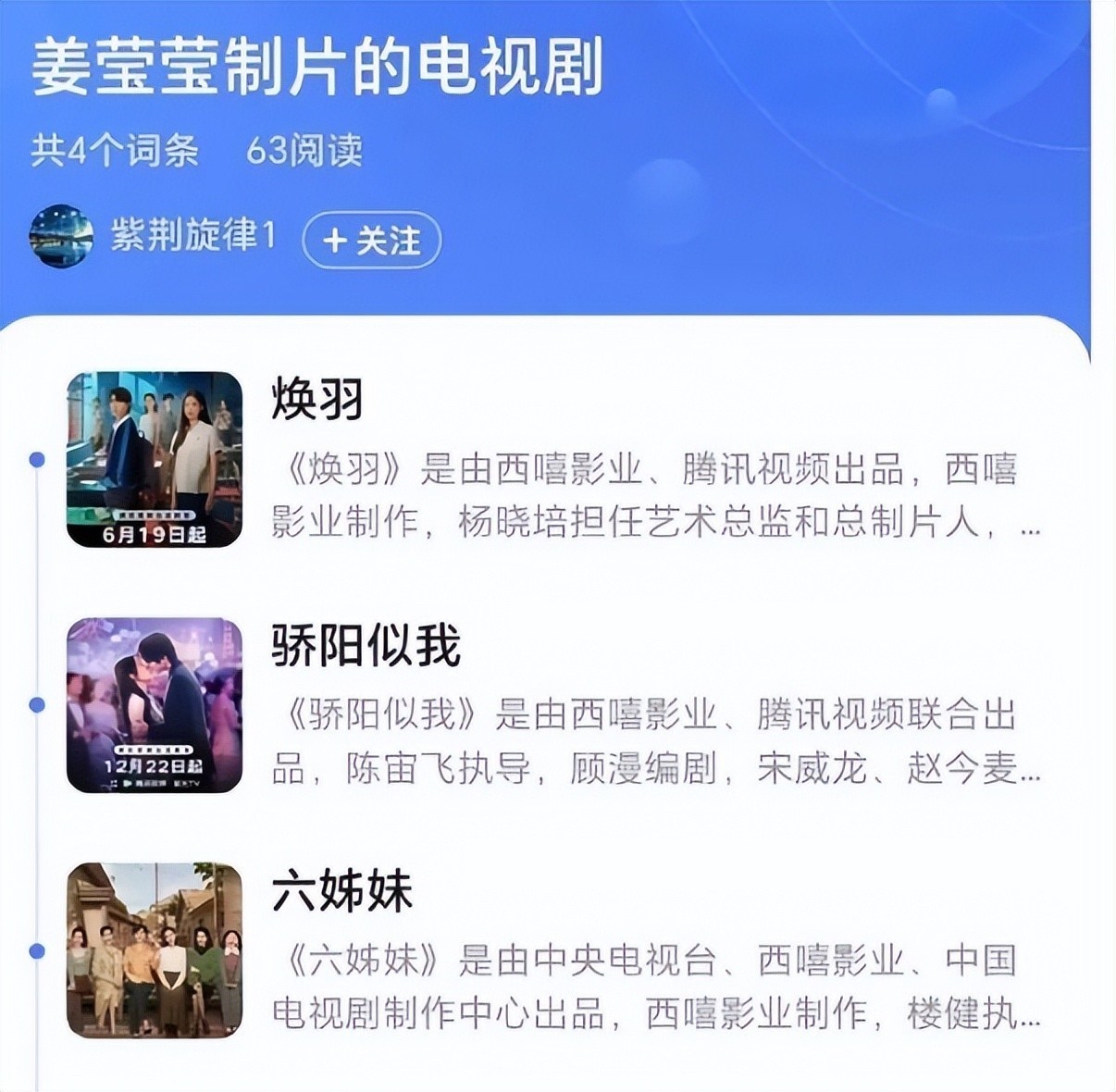The height and width of the screenshot is (1092, 1116).
Task: View the 骄阳似我 entry
Action: click(x=366, y=645)
